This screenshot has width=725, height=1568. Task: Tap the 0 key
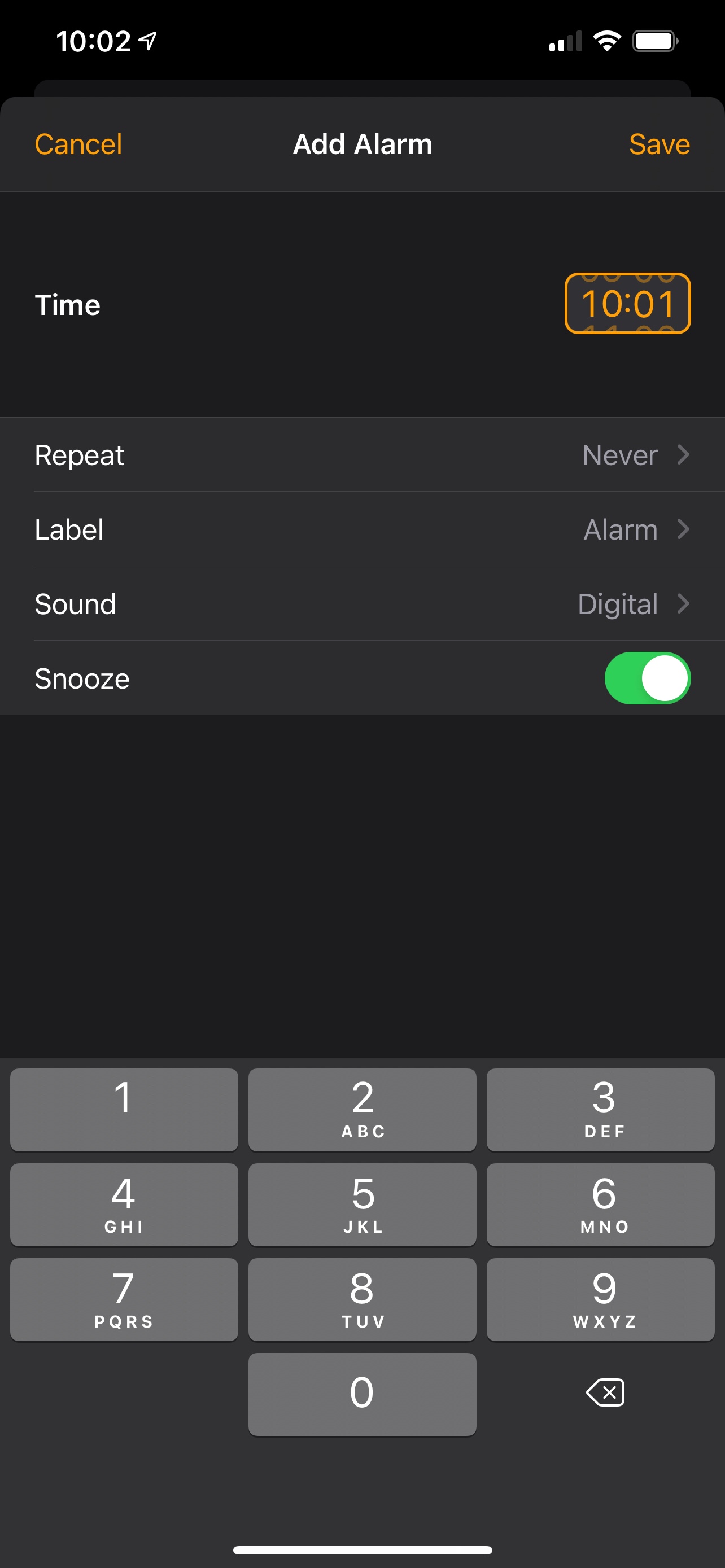[362, 1394]
